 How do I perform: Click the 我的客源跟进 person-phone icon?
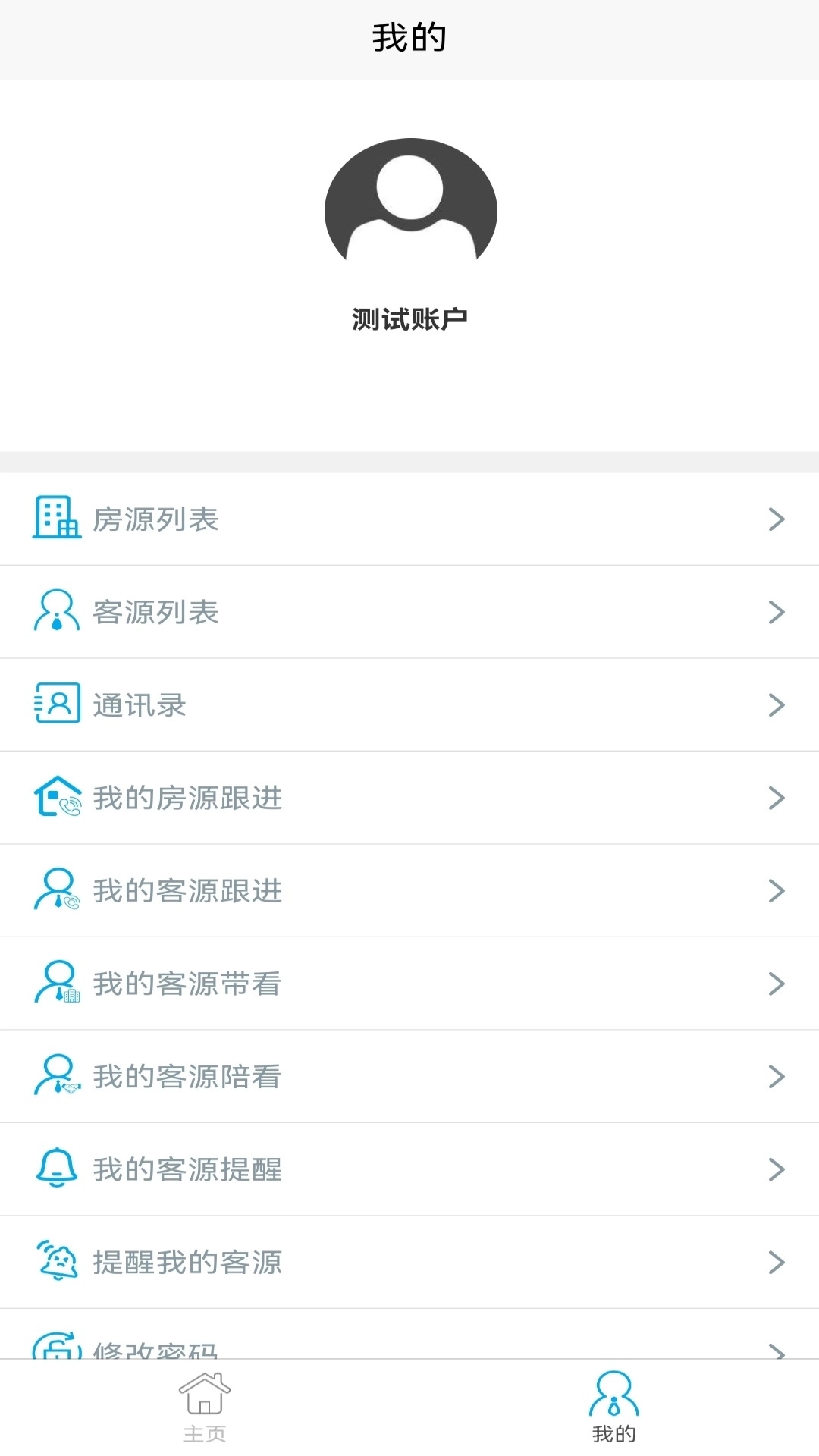click(56, 890)
